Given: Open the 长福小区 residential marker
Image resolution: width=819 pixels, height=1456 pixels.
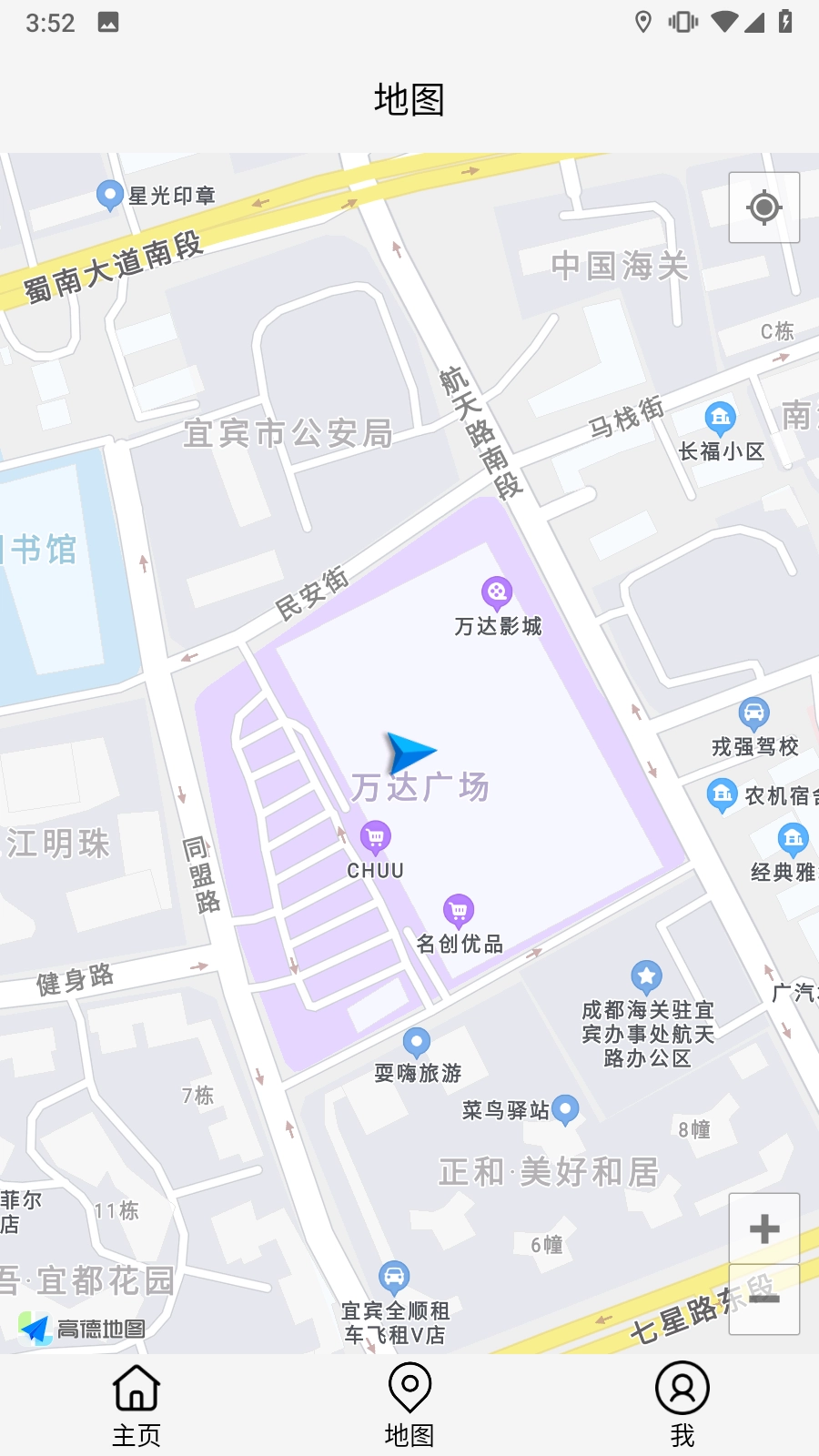Looking at the screenshot, I should pos(721,415).
